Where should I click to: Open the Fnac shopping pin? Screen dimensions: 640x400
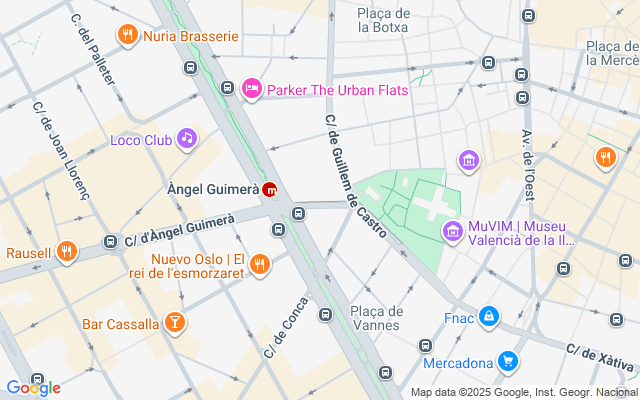pyautogui.click(x=488, y=318)
